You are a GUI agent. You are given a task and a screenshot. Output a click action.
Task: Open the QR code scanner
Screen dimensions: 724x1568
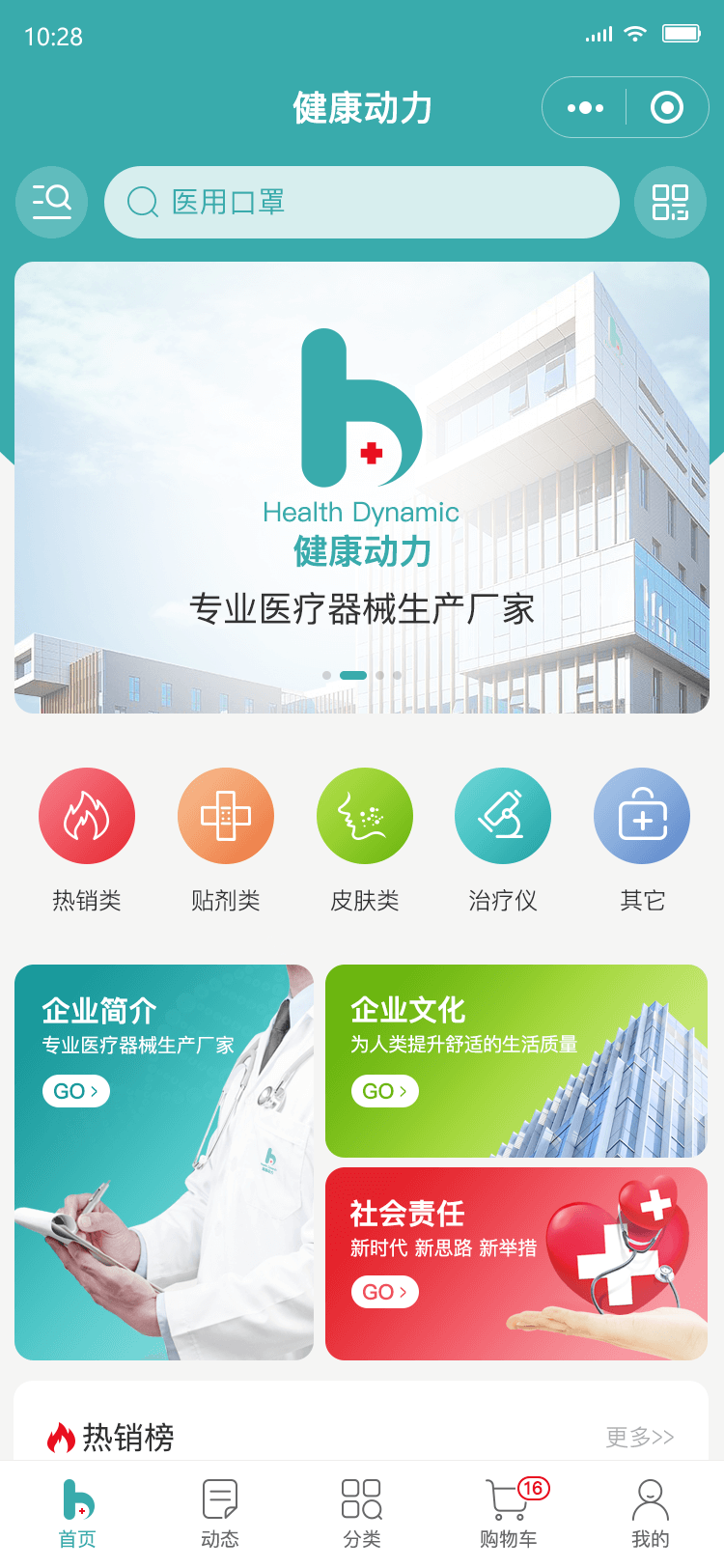point(670,202)
